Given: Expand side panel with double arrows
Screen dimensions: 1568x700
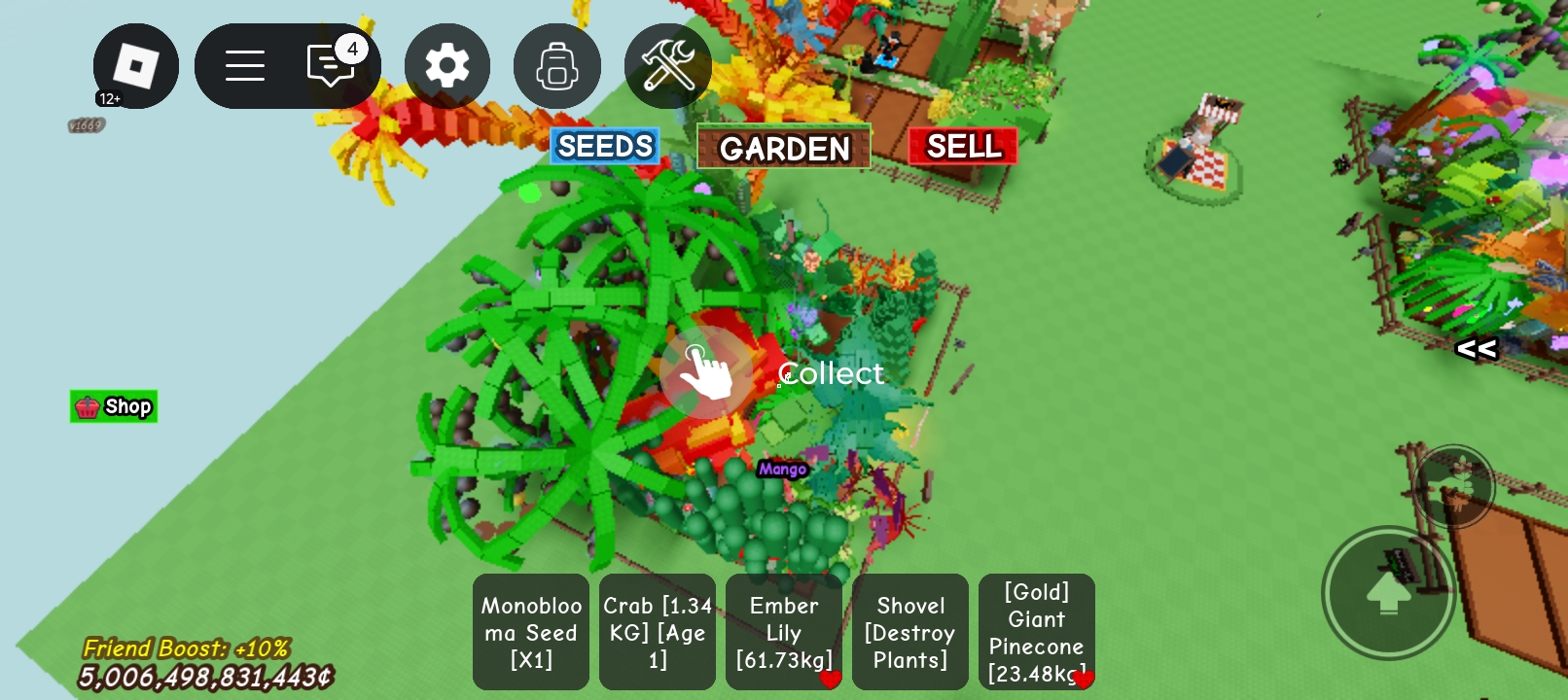Looking at the screenshot, I should pyautogui.click(x=1476, y=349).
